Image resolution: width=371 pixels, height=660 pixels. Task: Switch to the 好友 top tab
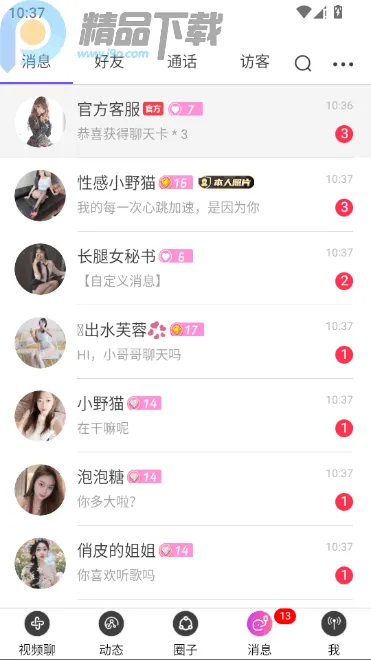(109, 62)
